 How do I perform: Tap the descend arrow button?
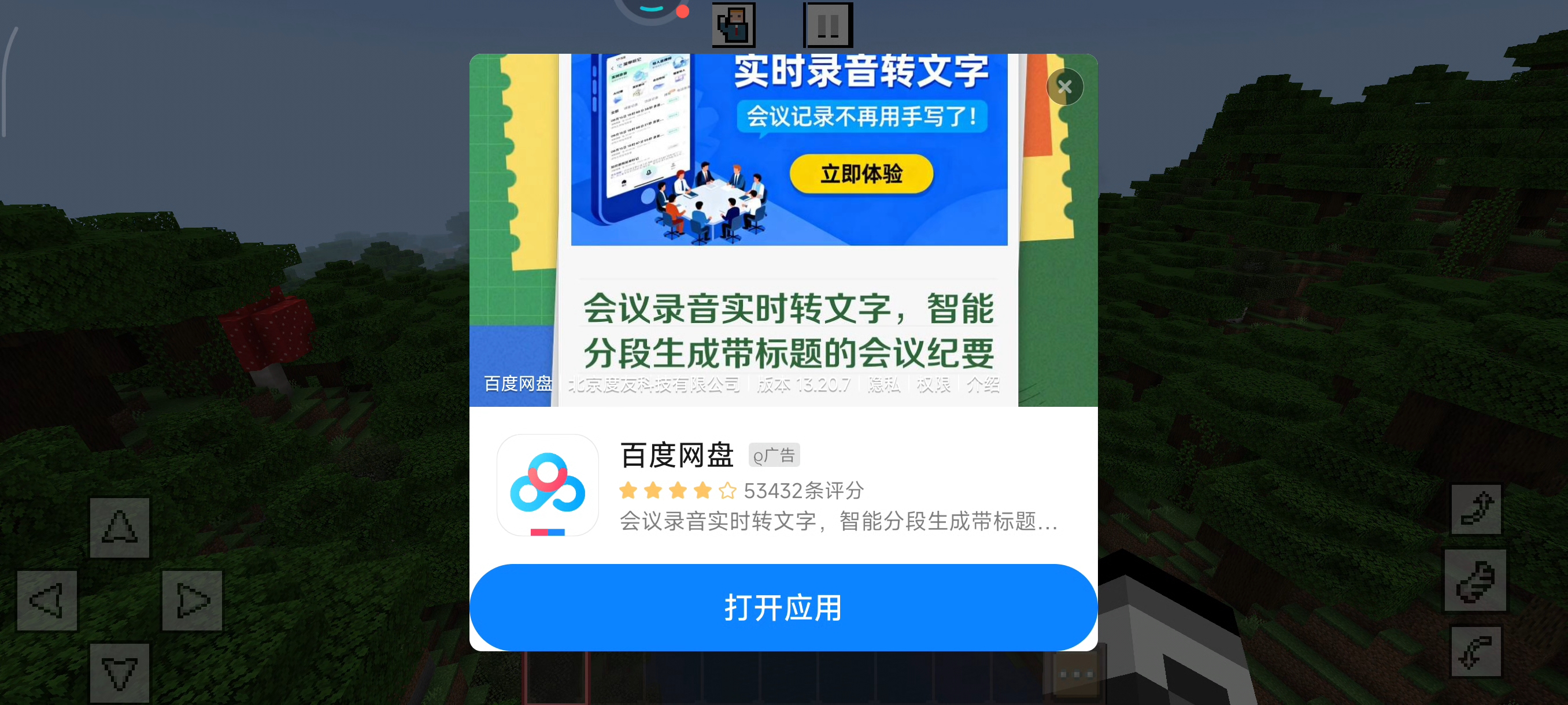click(1475, 651)
